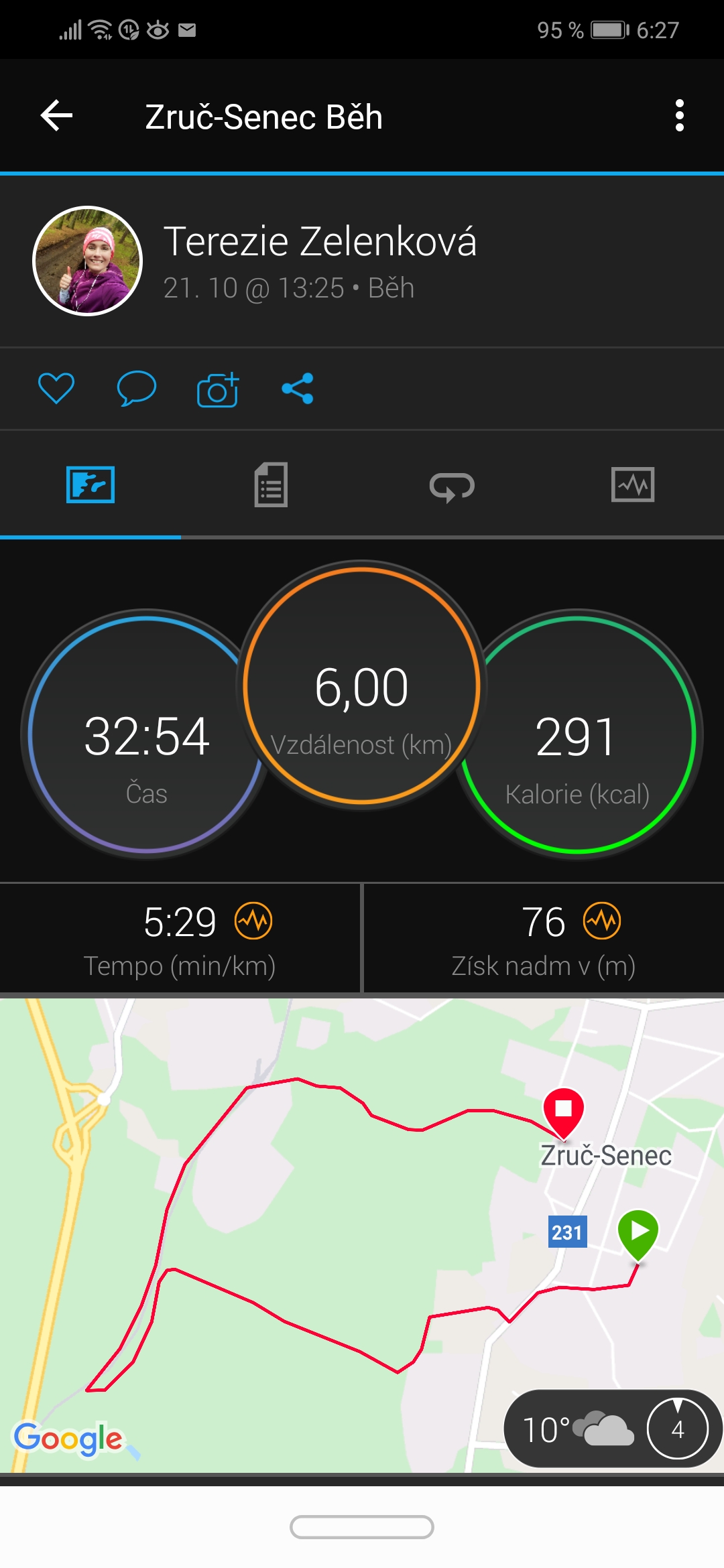Share this activity

click(298, 389)
